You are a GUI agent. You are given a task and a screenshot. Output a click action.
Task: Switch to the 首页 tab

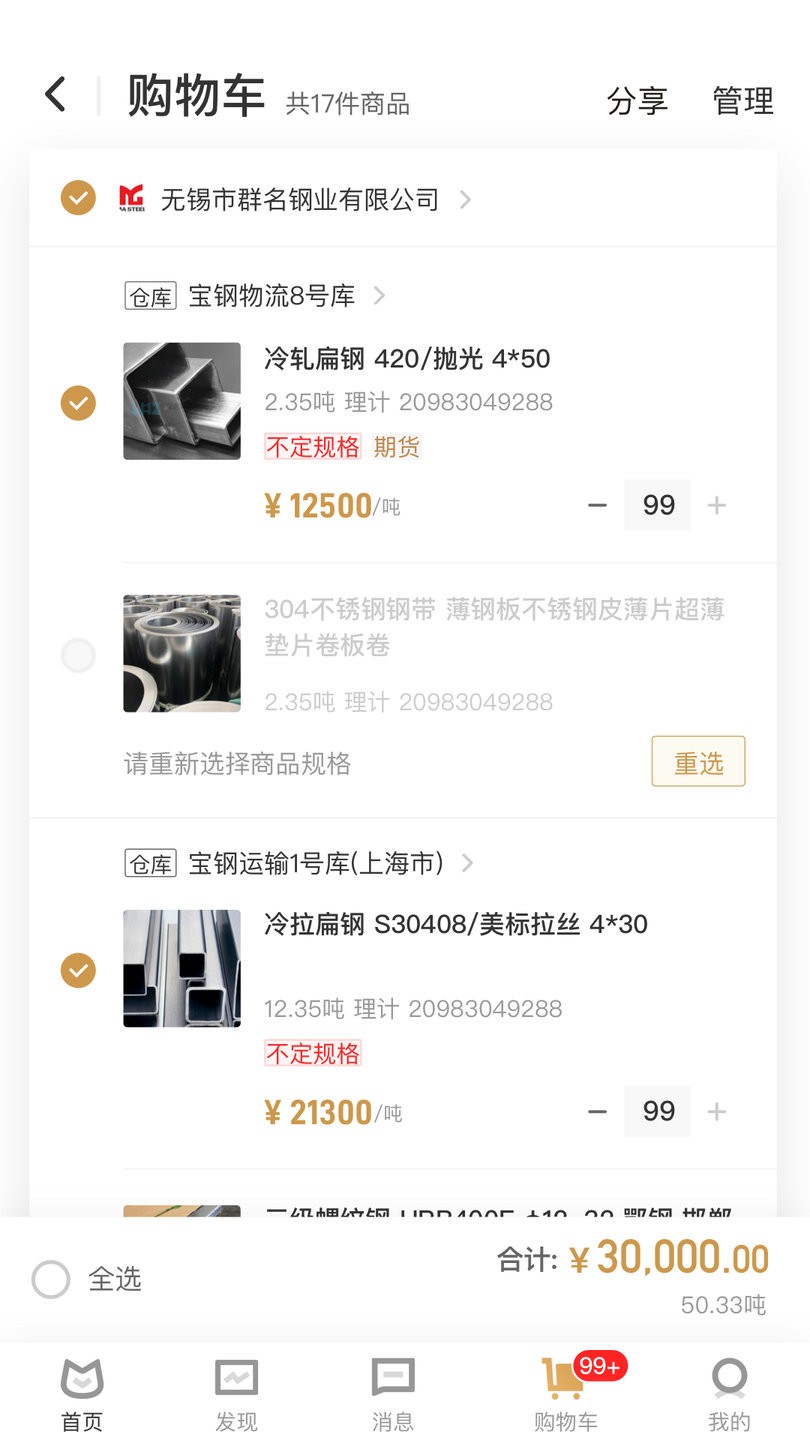click(x=82, y=1394)
